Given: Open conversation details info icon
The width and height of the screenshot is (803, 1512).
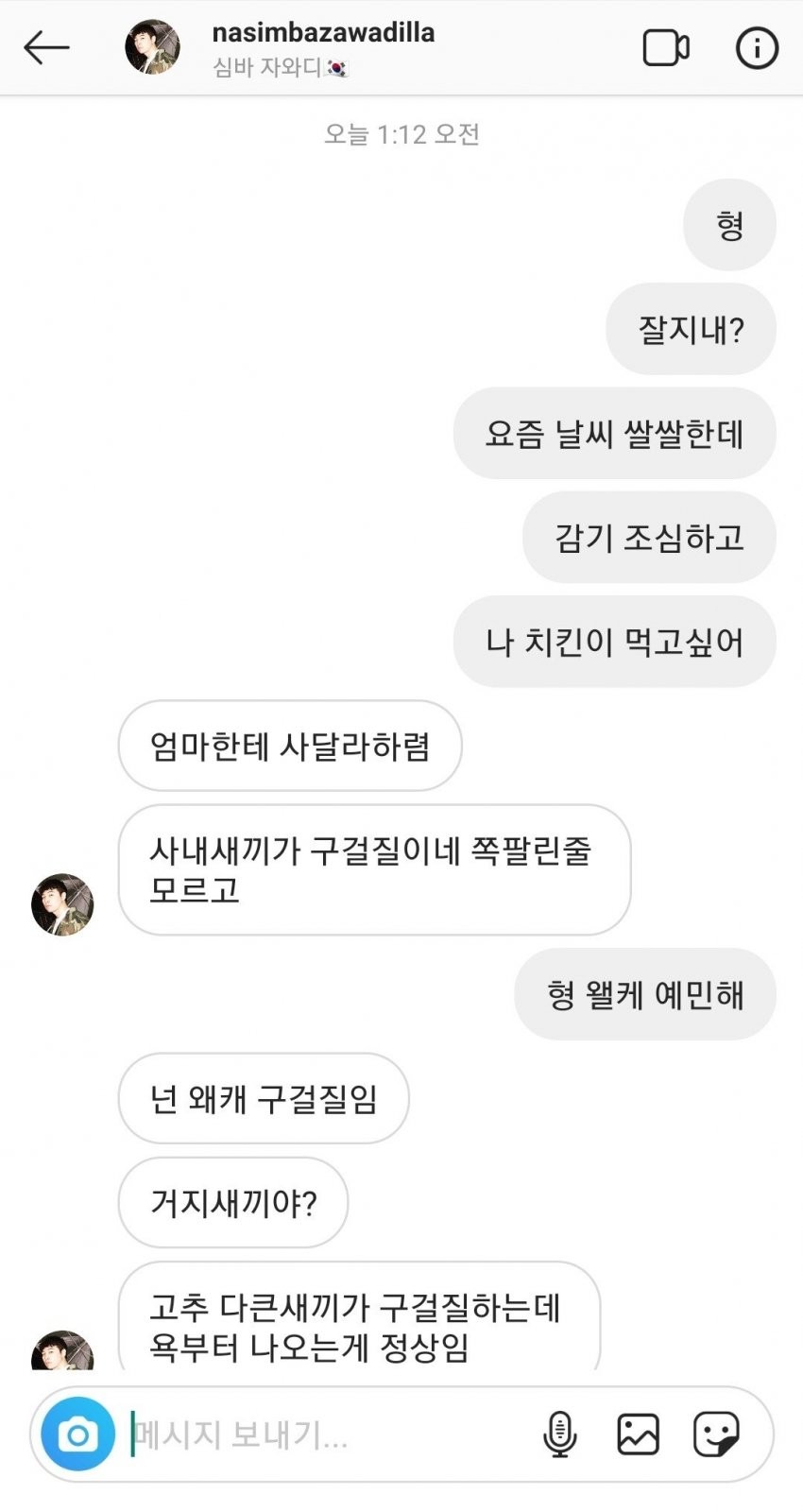Looking at the screenshot, I should point(757,47).
